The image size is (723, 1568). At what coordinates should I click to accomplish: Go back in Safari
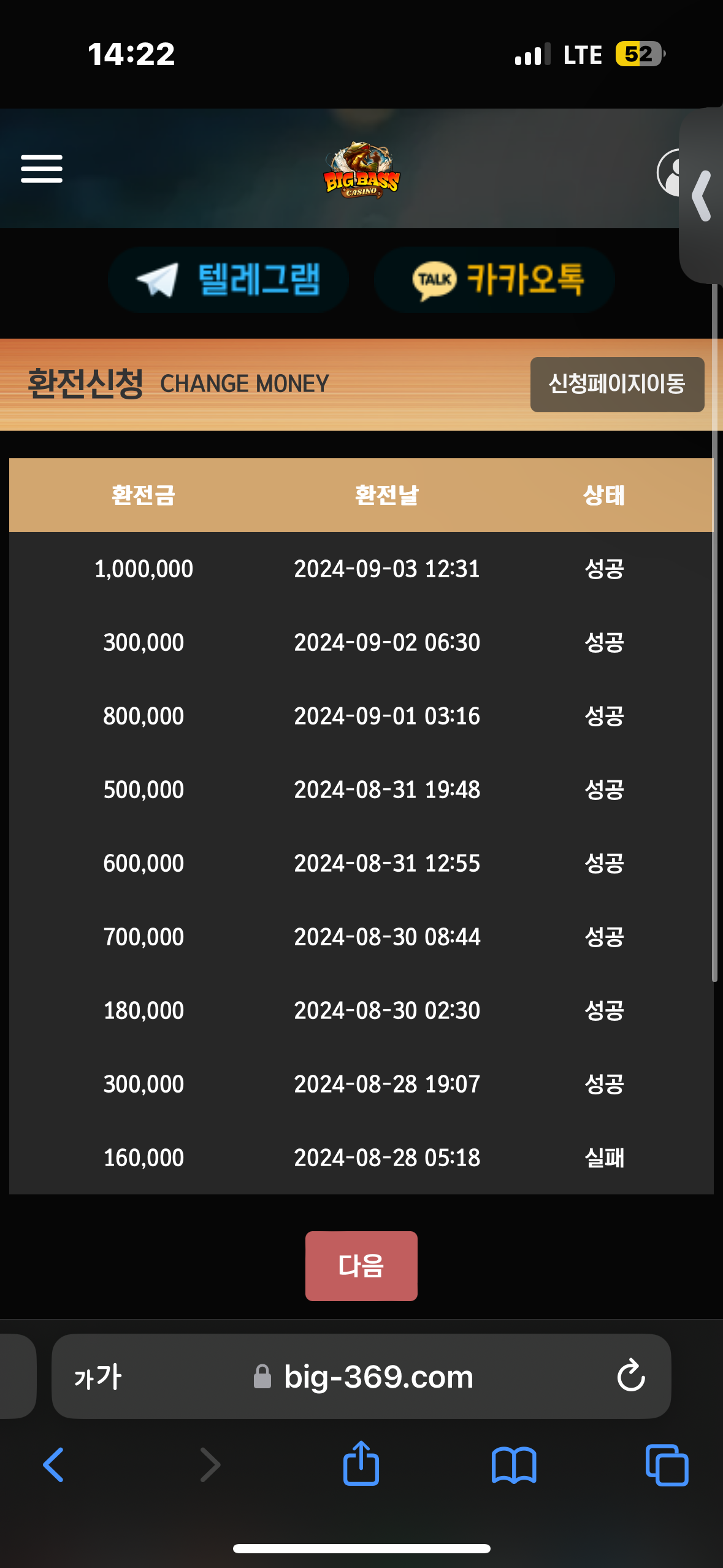click(53, 1465)
